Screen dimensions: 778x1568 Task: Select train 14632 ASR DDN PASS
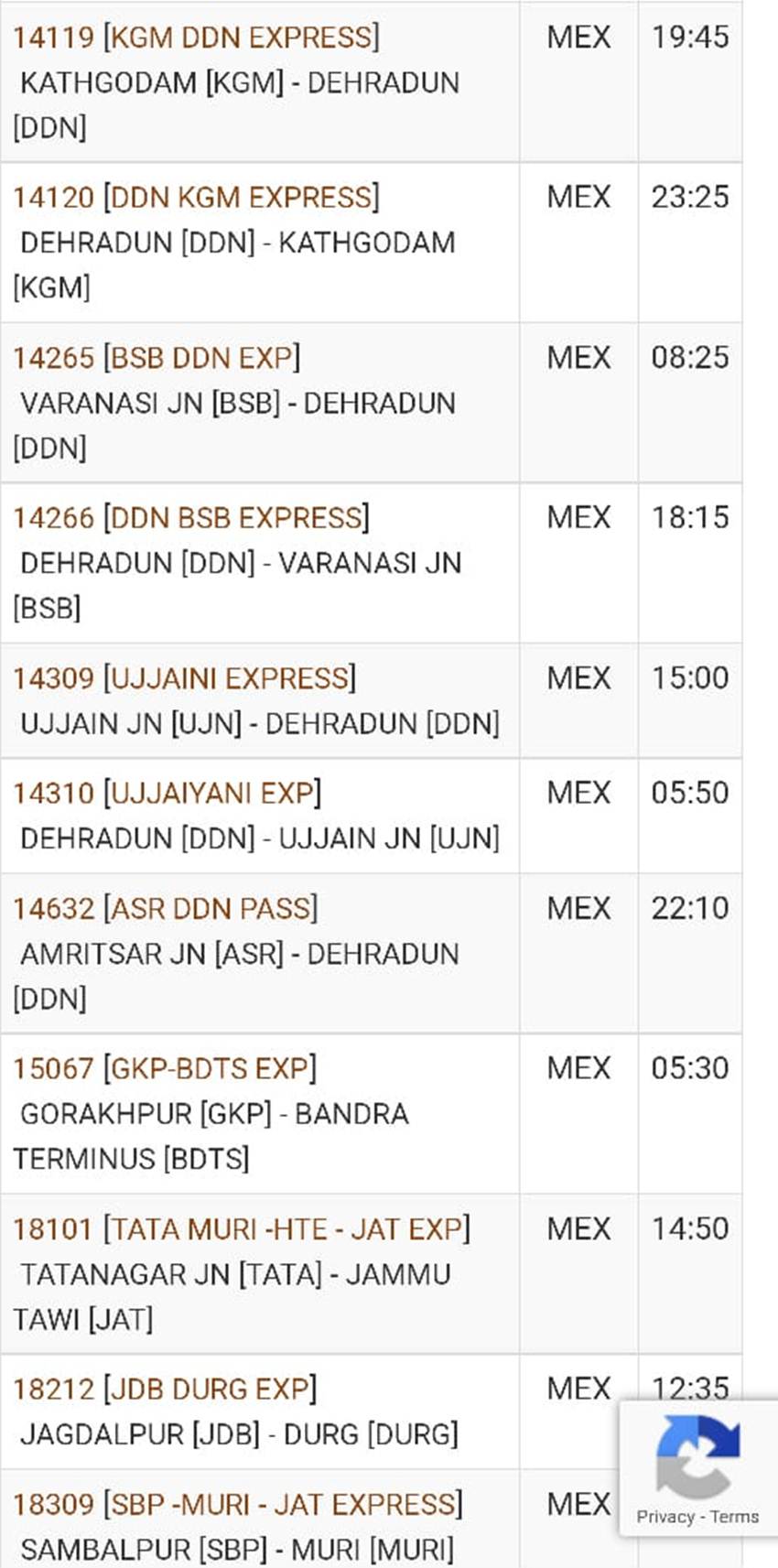[x=165, y=909]
